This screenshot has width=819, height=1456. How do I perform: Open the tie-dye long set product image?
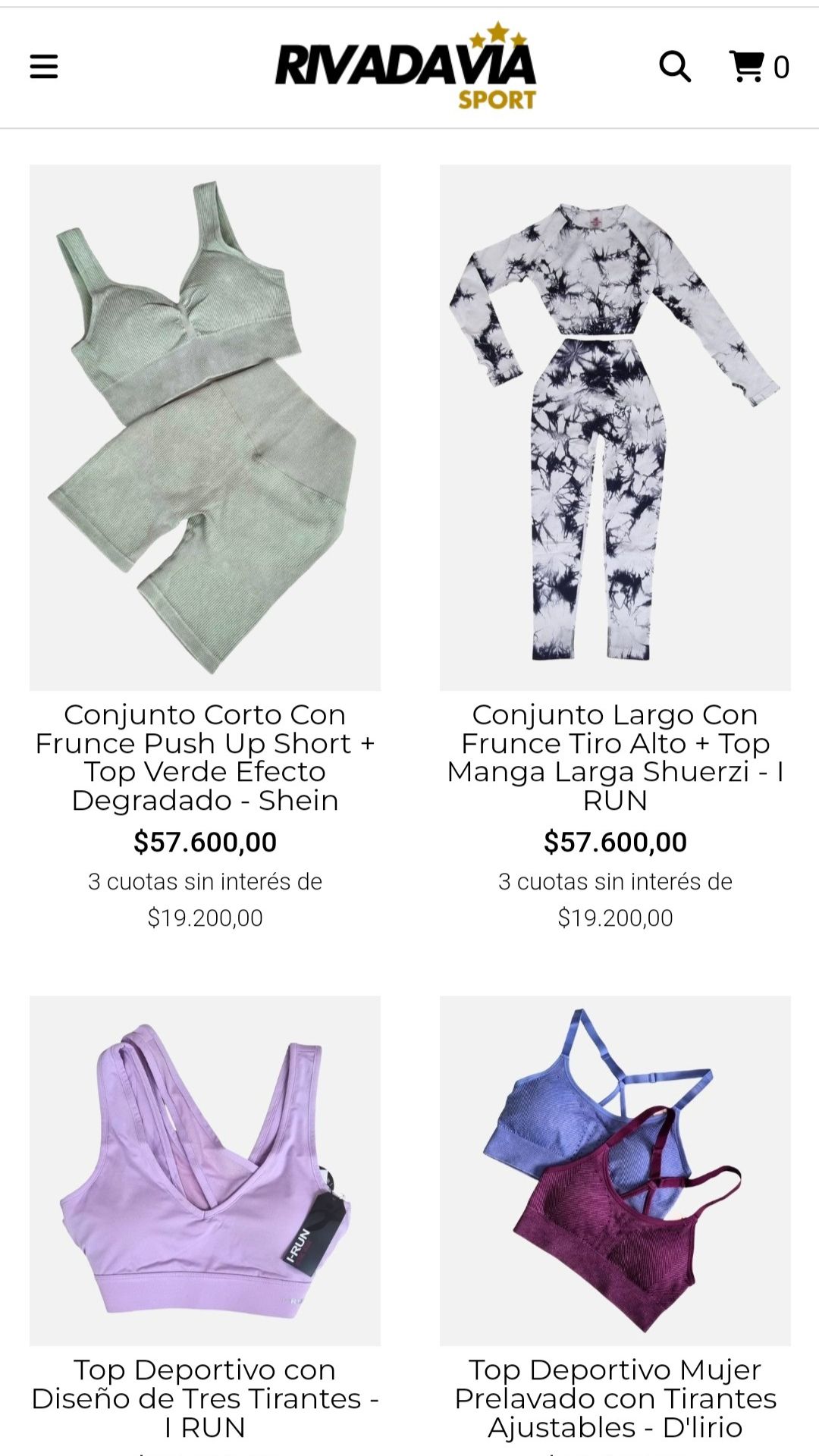click(615, 427)
